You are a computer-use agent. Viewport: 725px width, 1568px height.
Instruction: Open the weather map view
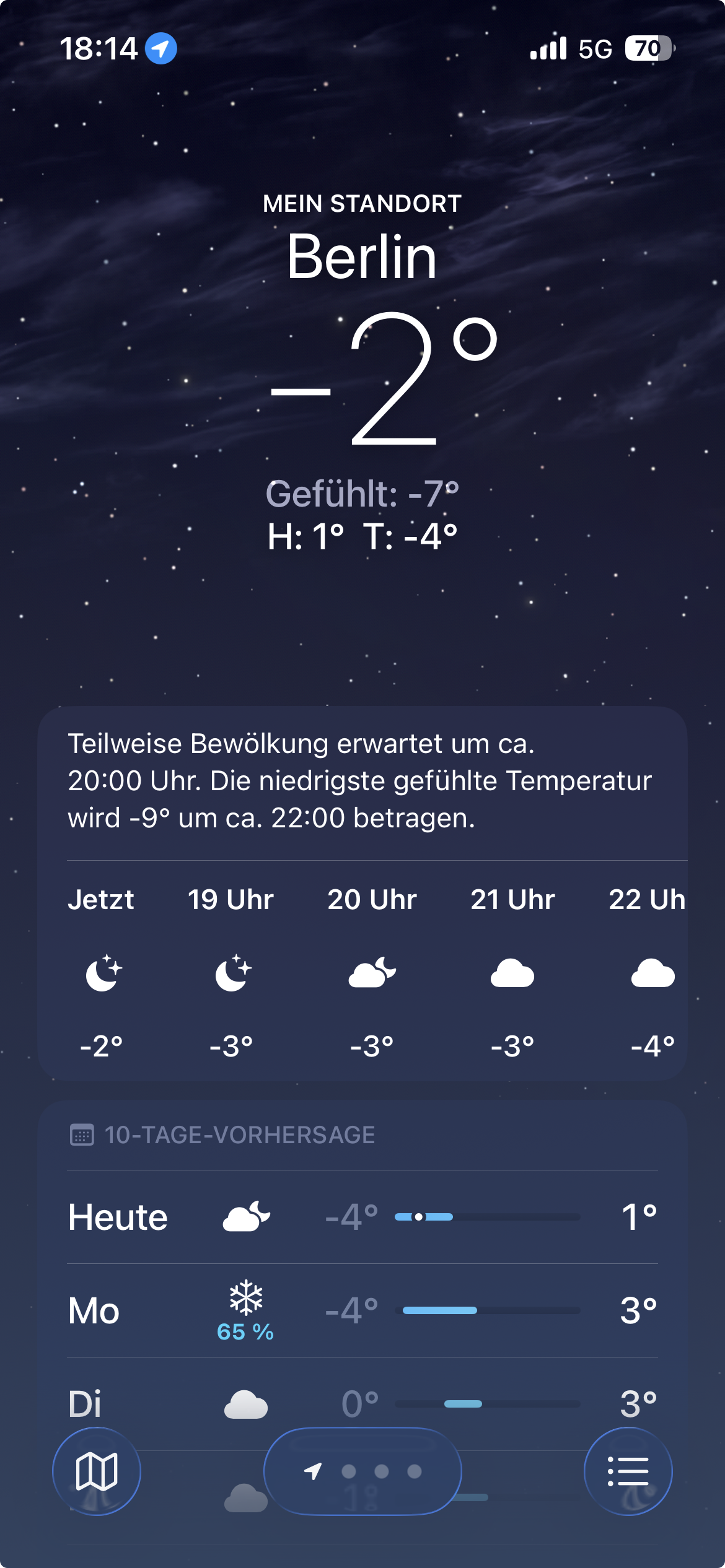pyautogui.click(x=97, y=1471)
